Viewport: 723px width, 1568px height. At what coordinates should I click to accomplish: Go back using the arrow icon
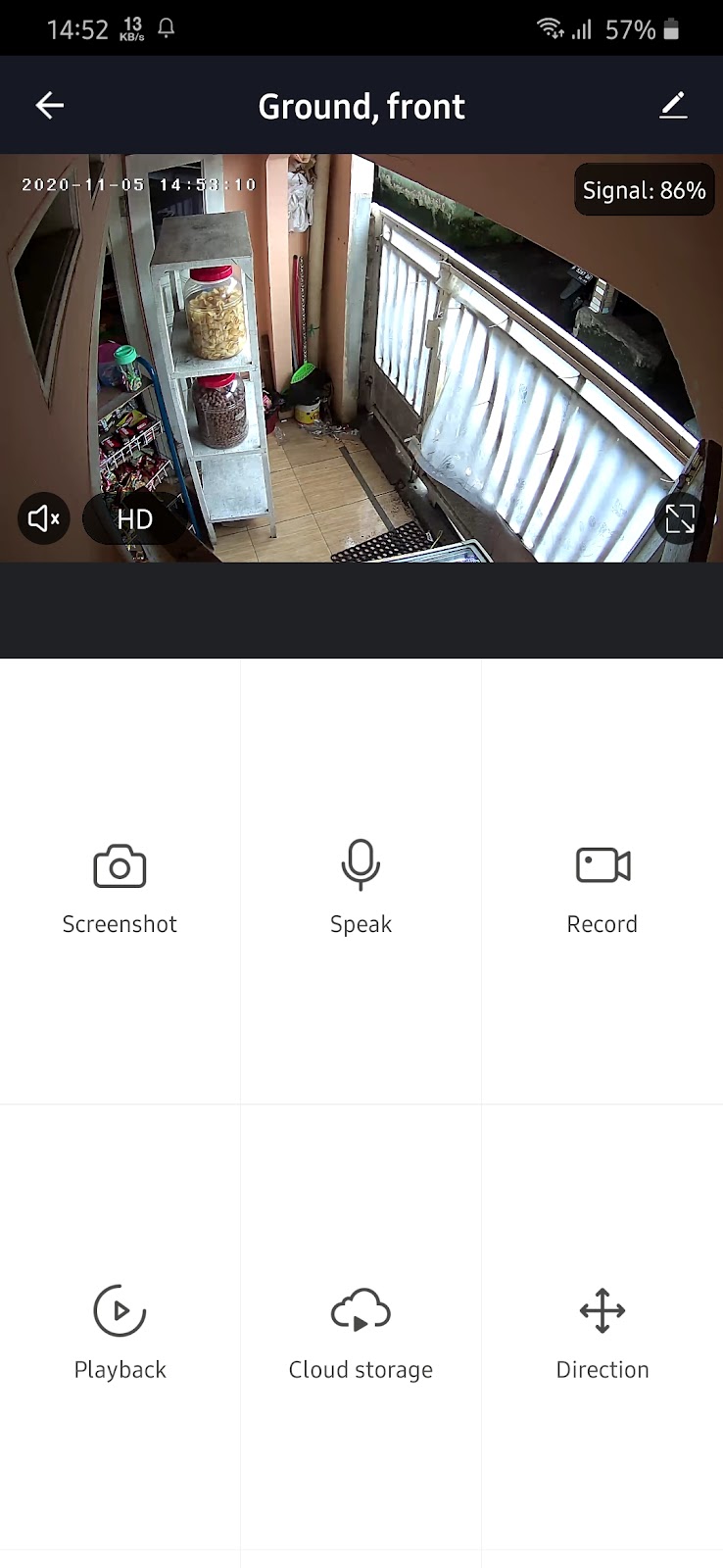pos(49,106)
